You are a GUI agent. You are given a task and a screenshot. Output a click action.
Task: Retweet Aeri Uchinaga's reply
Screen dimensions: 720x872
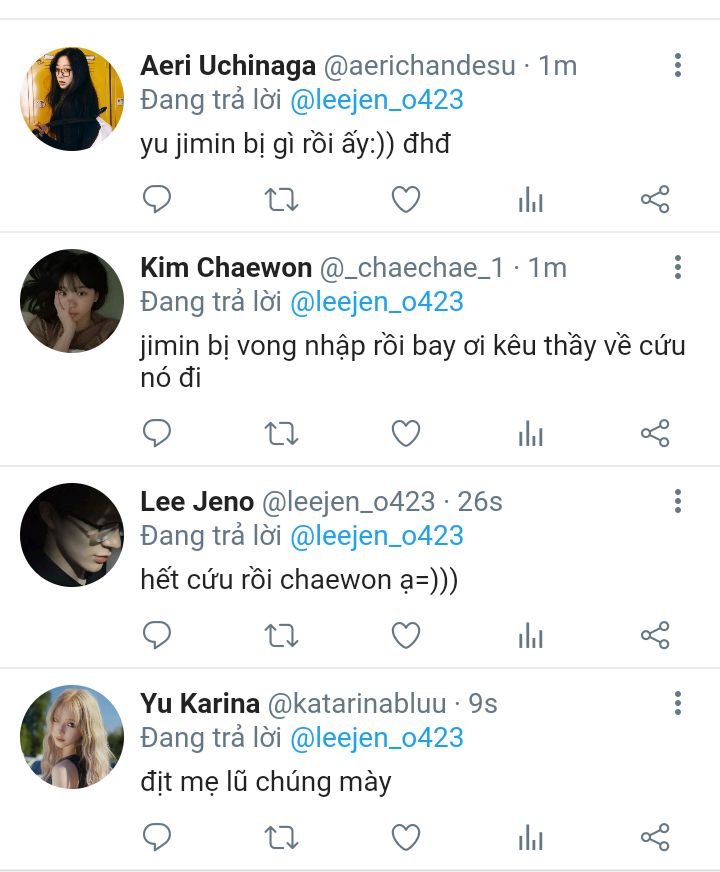coord(281,200)
